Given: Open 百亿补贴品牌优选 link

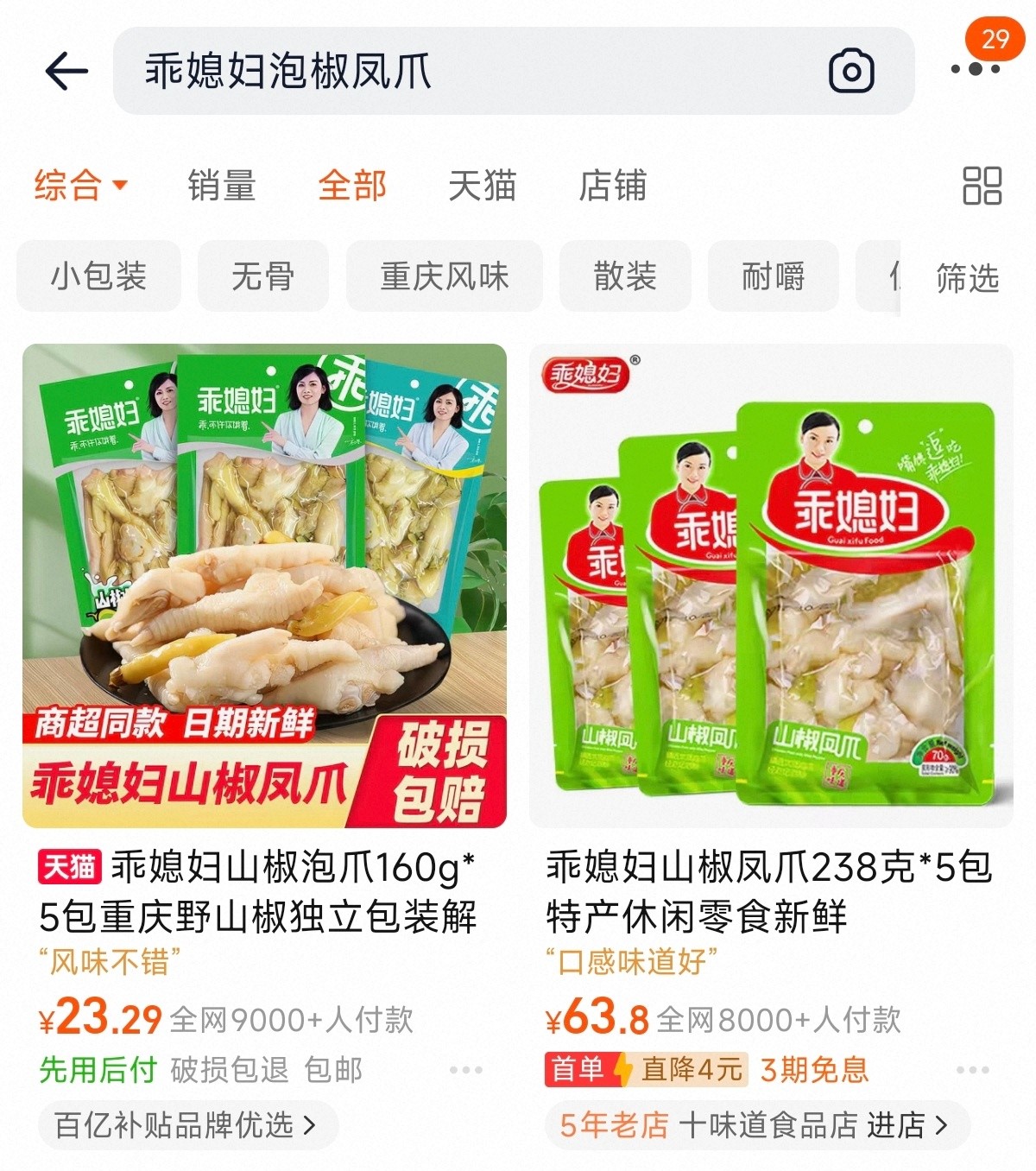Looking at the screenshot, I should (186, 1125).
